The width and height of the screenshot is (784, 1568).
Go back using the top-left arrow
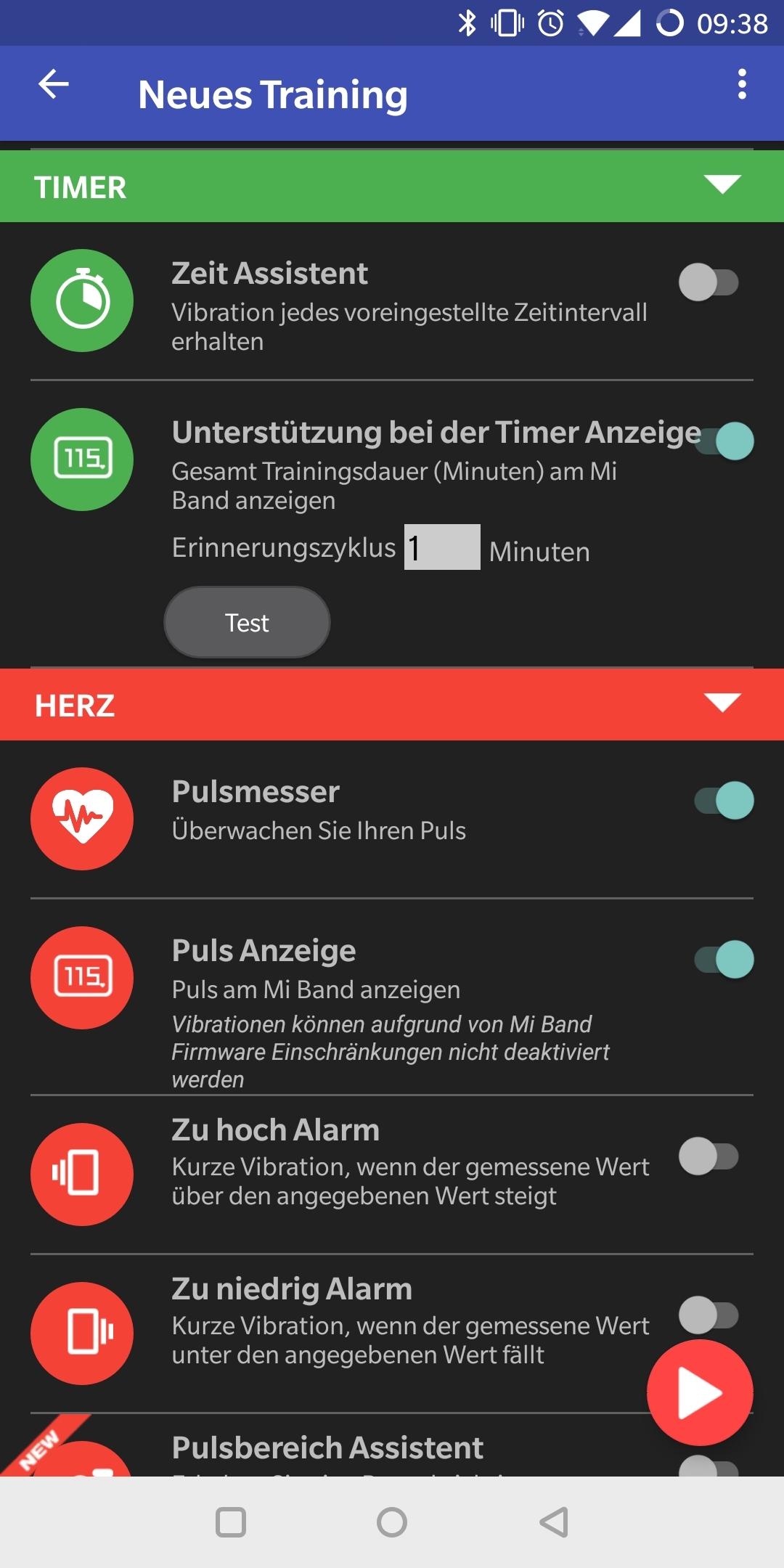coord(54,84)
